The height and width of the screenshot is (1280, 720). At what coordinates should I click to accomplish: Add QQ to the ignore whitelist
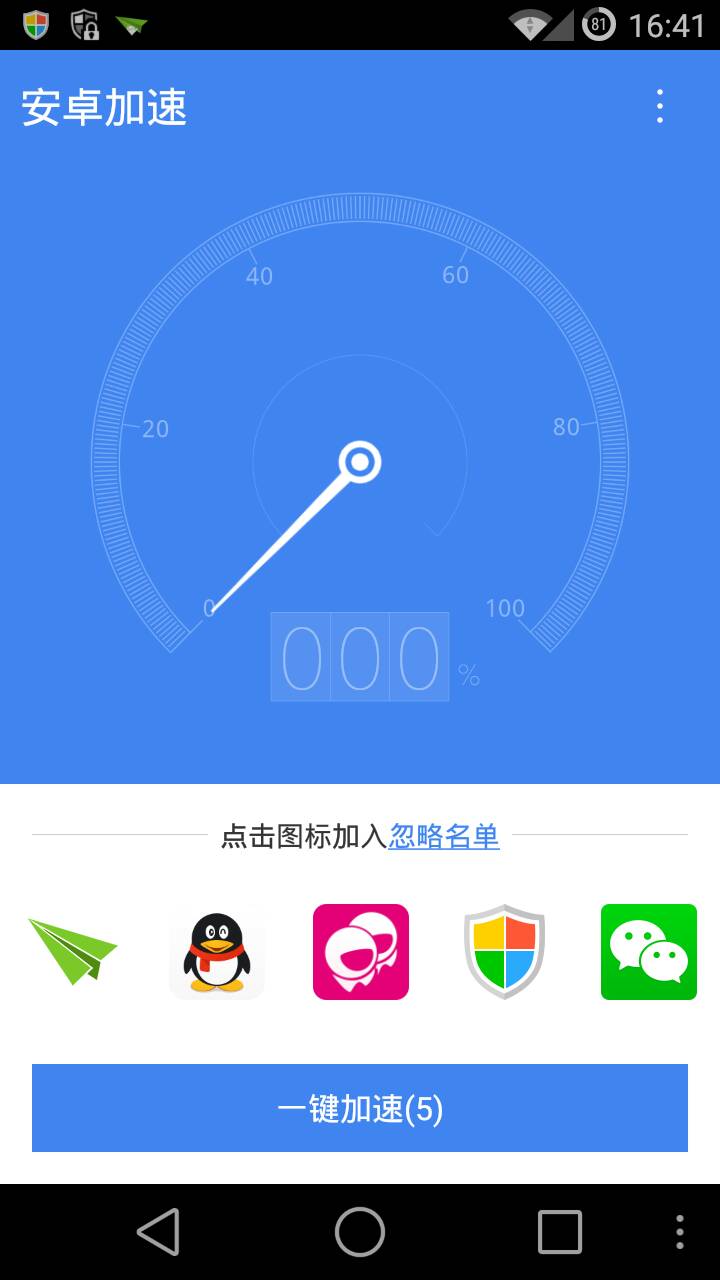click(x=216, y=951)
